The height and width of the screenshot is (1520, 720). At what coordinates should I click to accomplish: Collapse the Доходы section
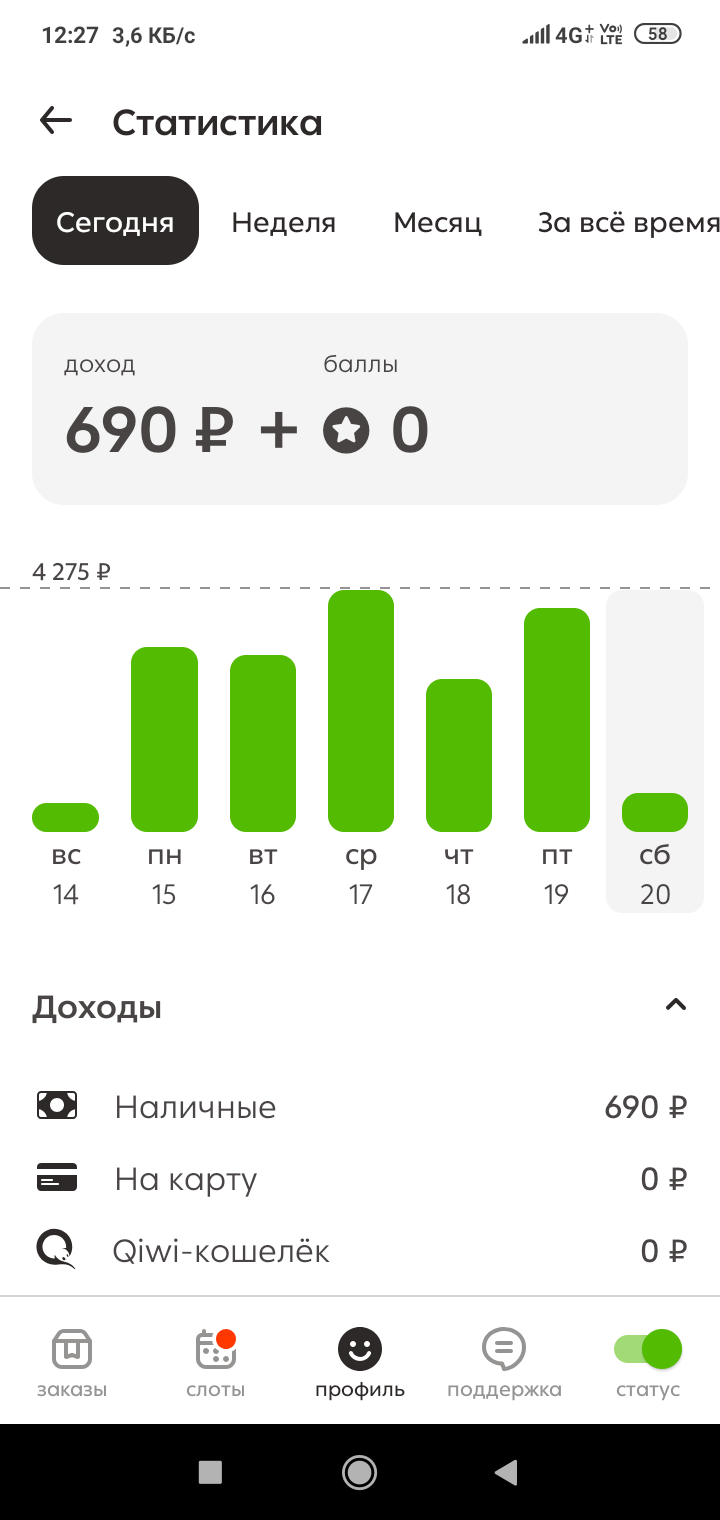pyautogui.click(x=676, y=1006)
